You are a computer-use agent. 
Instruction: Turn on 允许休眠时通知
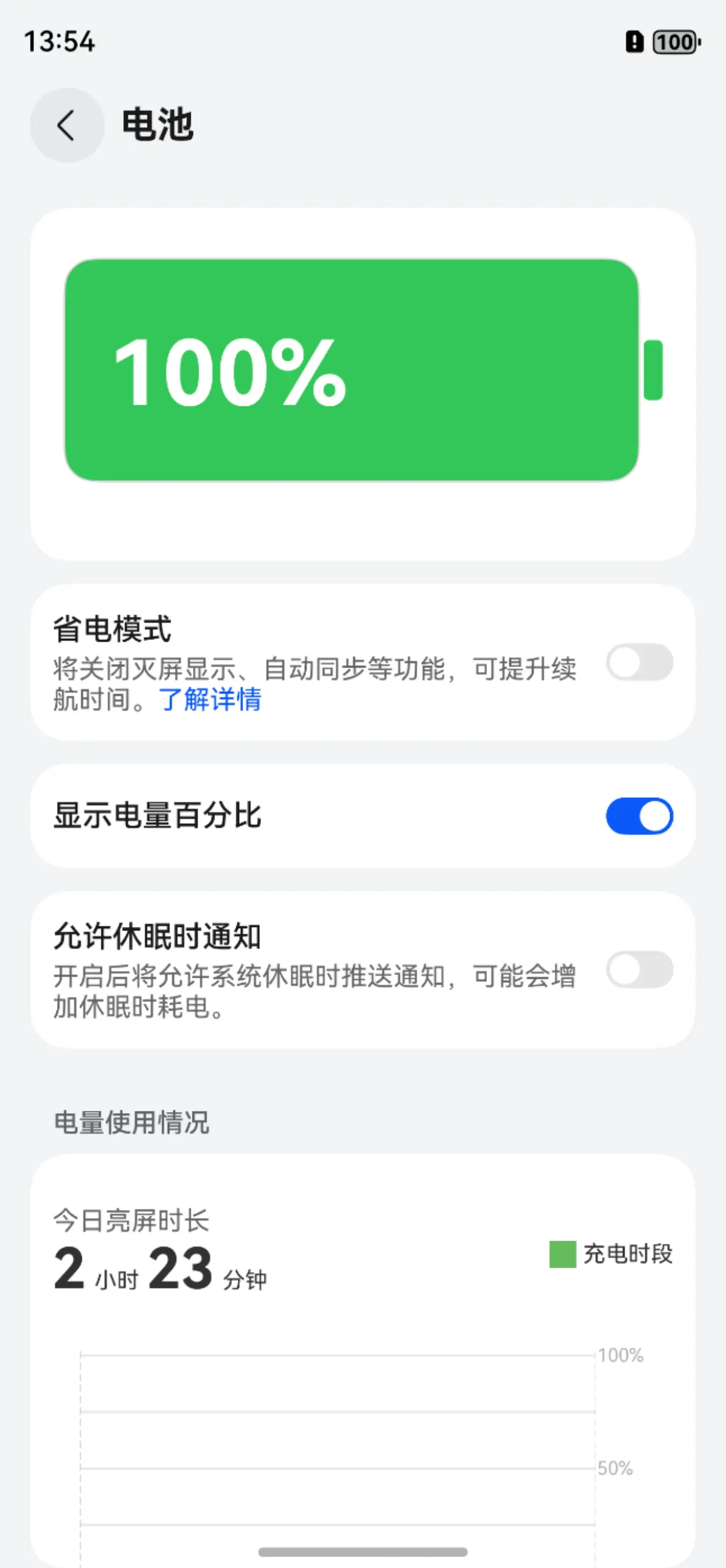639,970
